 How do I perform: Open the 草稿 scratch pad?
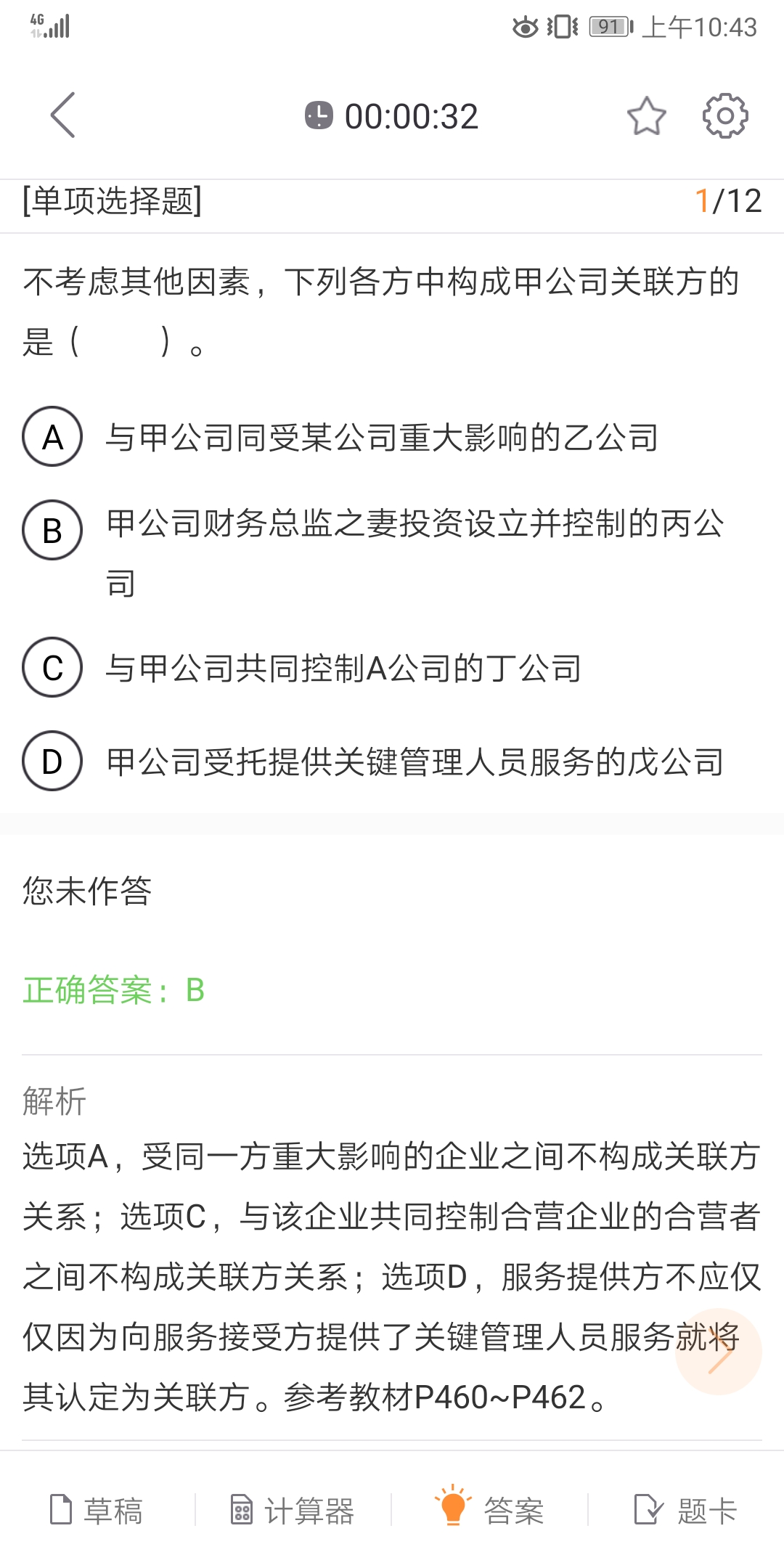pos(96,1511)
